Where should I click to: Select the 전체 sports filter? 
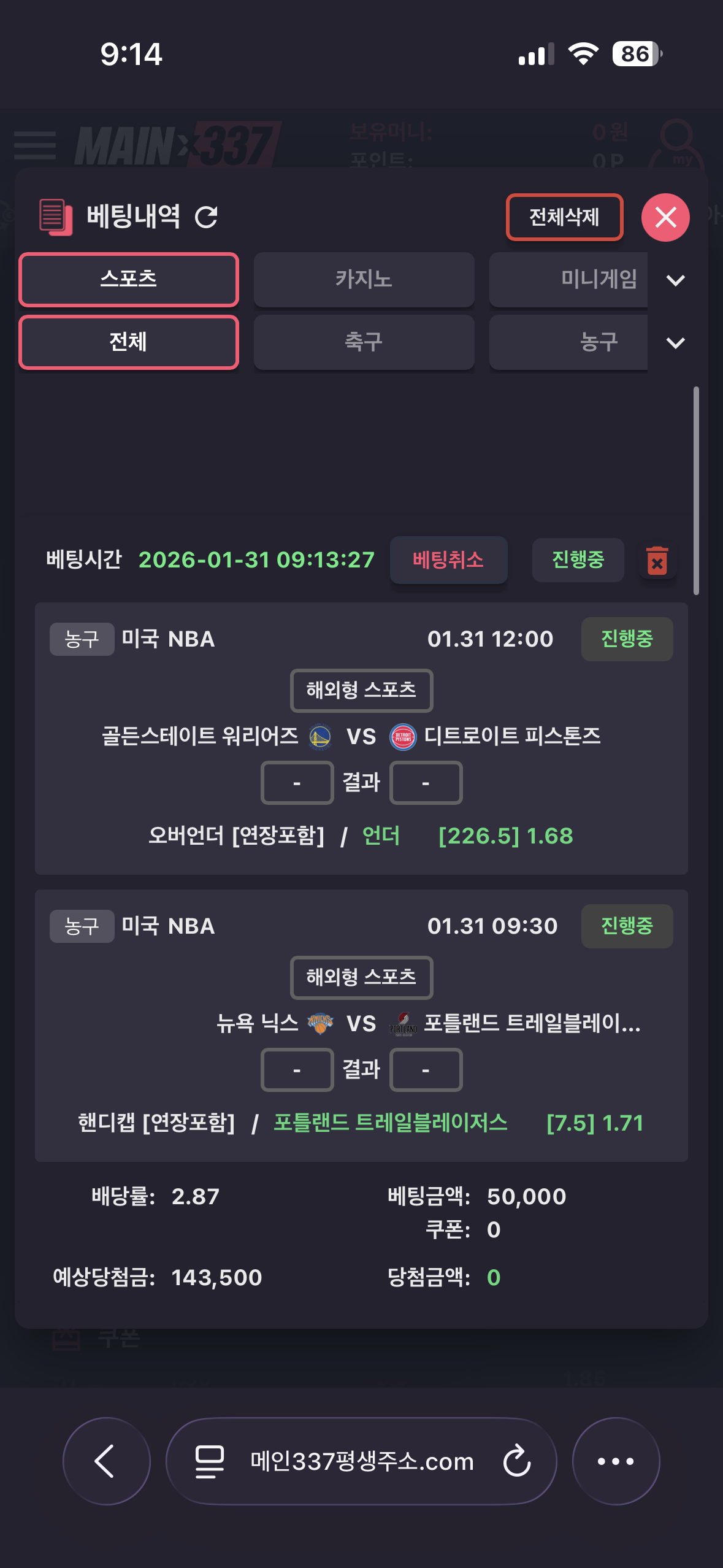(129, 342)
